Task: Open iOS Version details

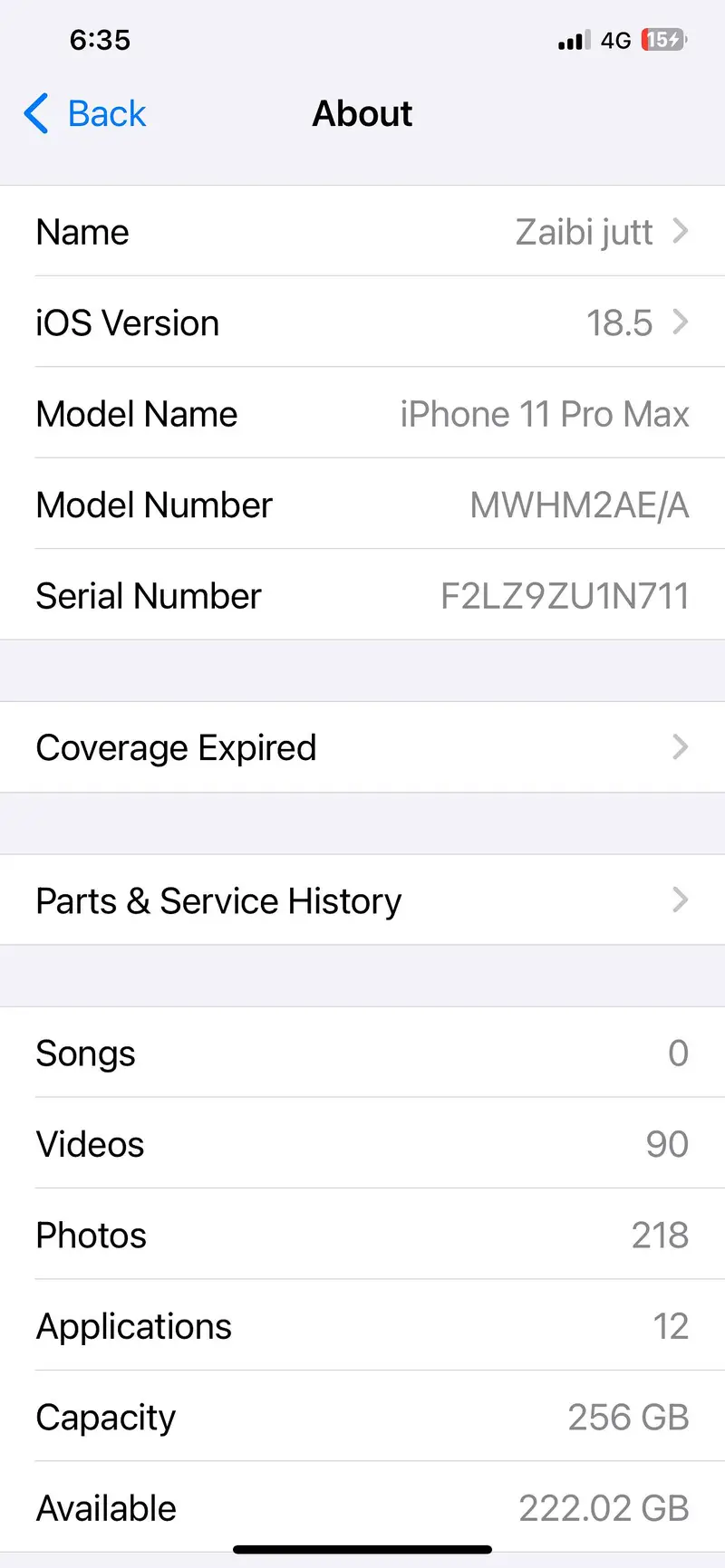Action: (x=362, y=322)
